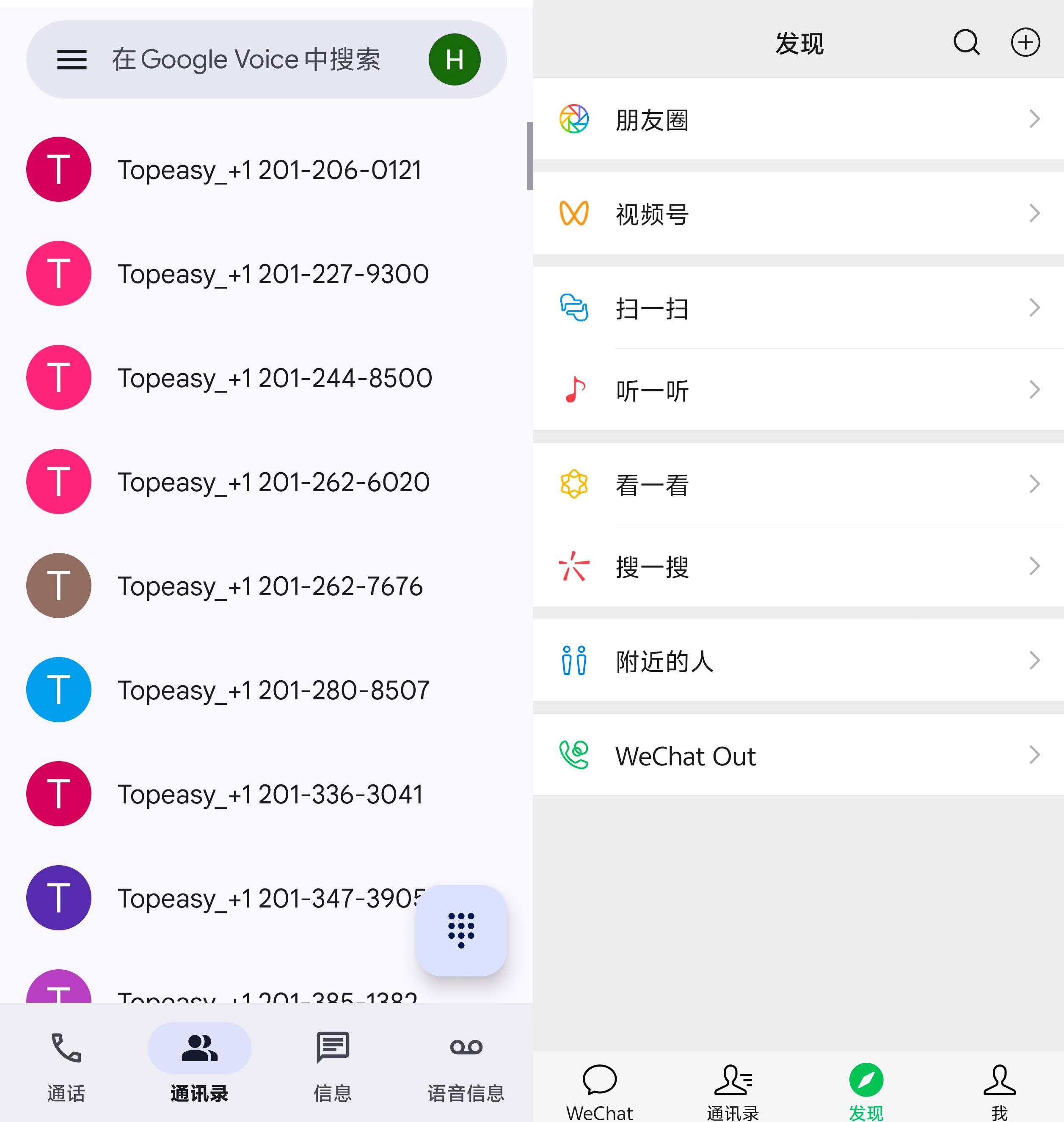1064x1122 pixels.
Task: Open 附近的人 row
Action: 798,660
